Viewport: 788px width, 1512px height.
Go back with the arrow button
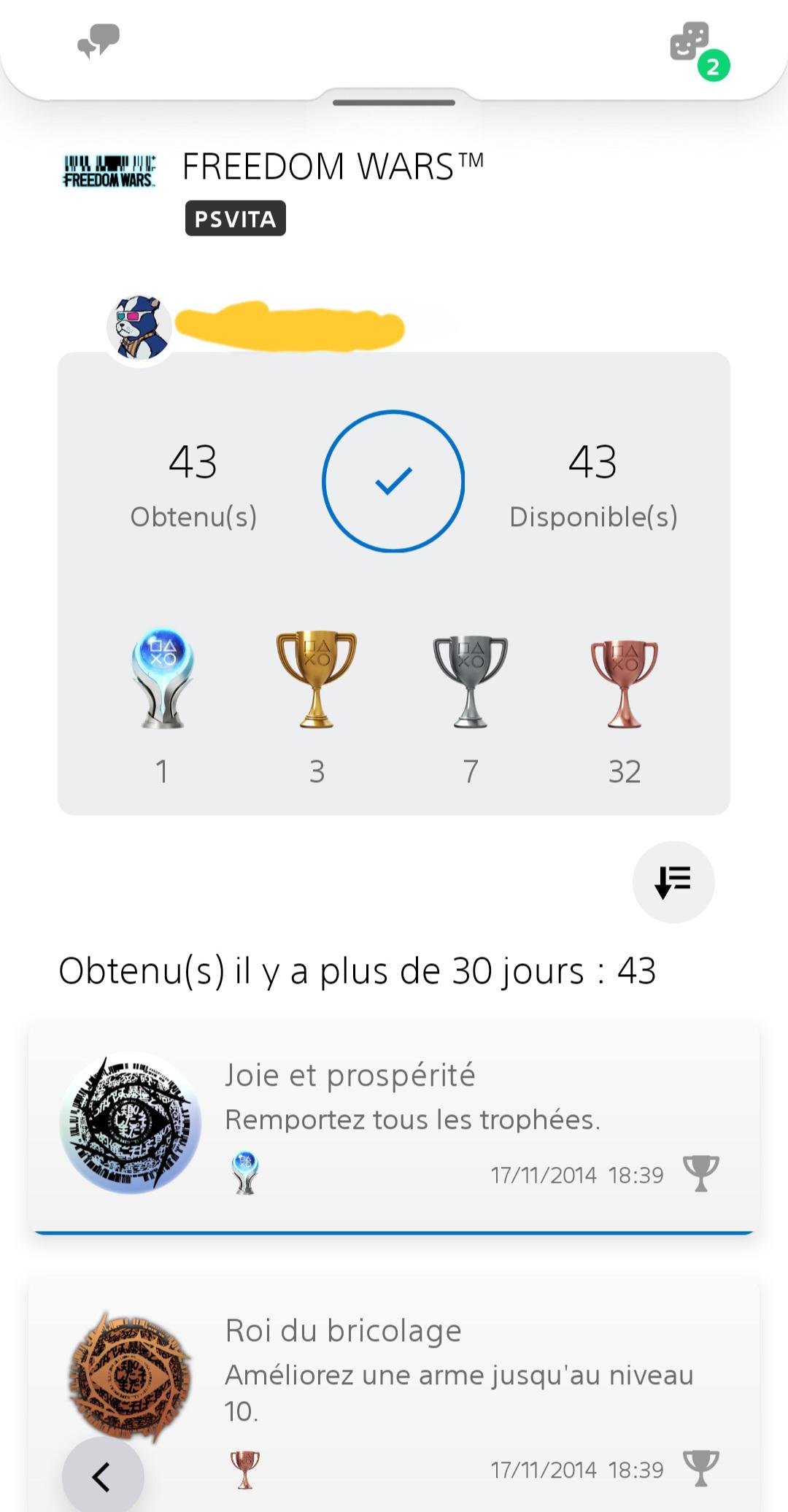pos(102,1477)
